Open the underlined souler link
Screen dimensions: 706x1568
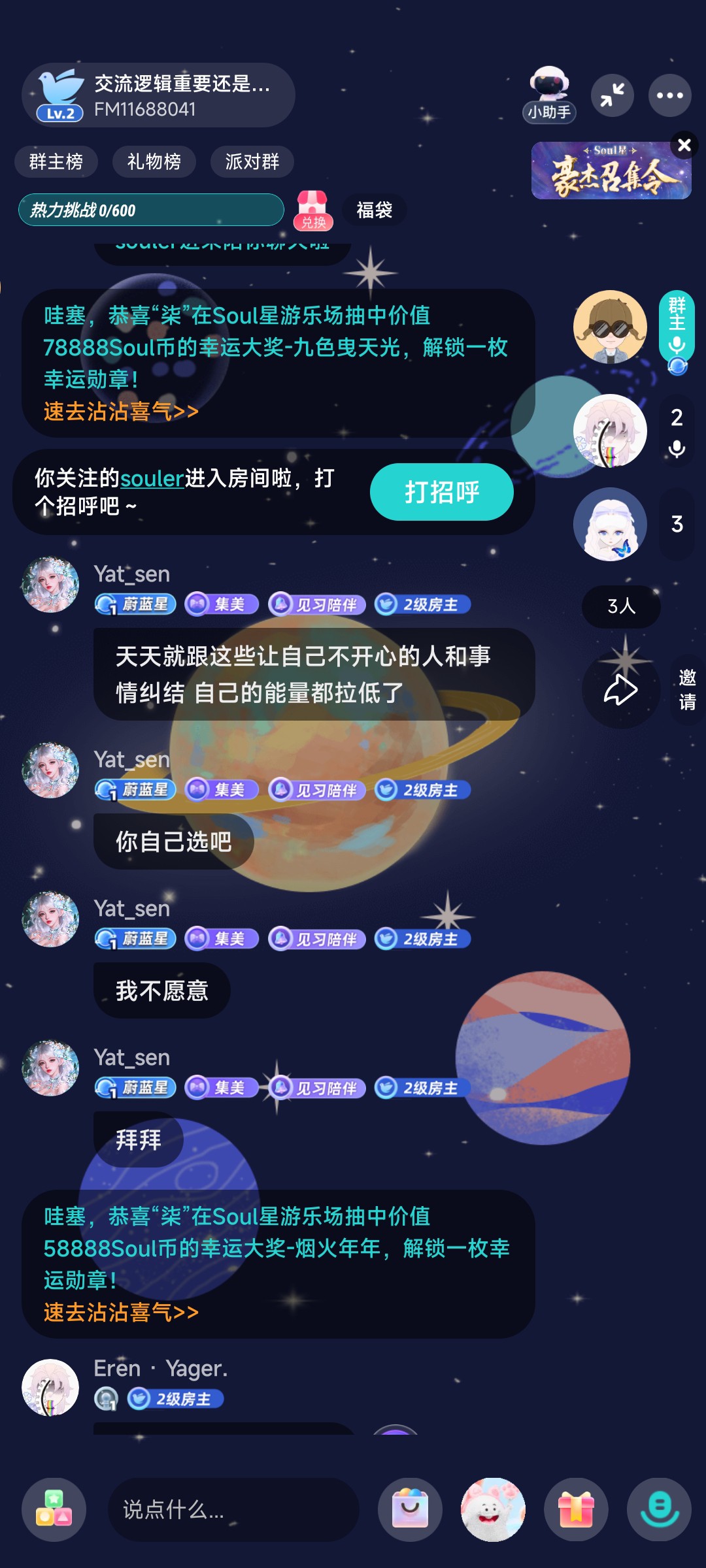pyautogui.click(x=152, y=478)
